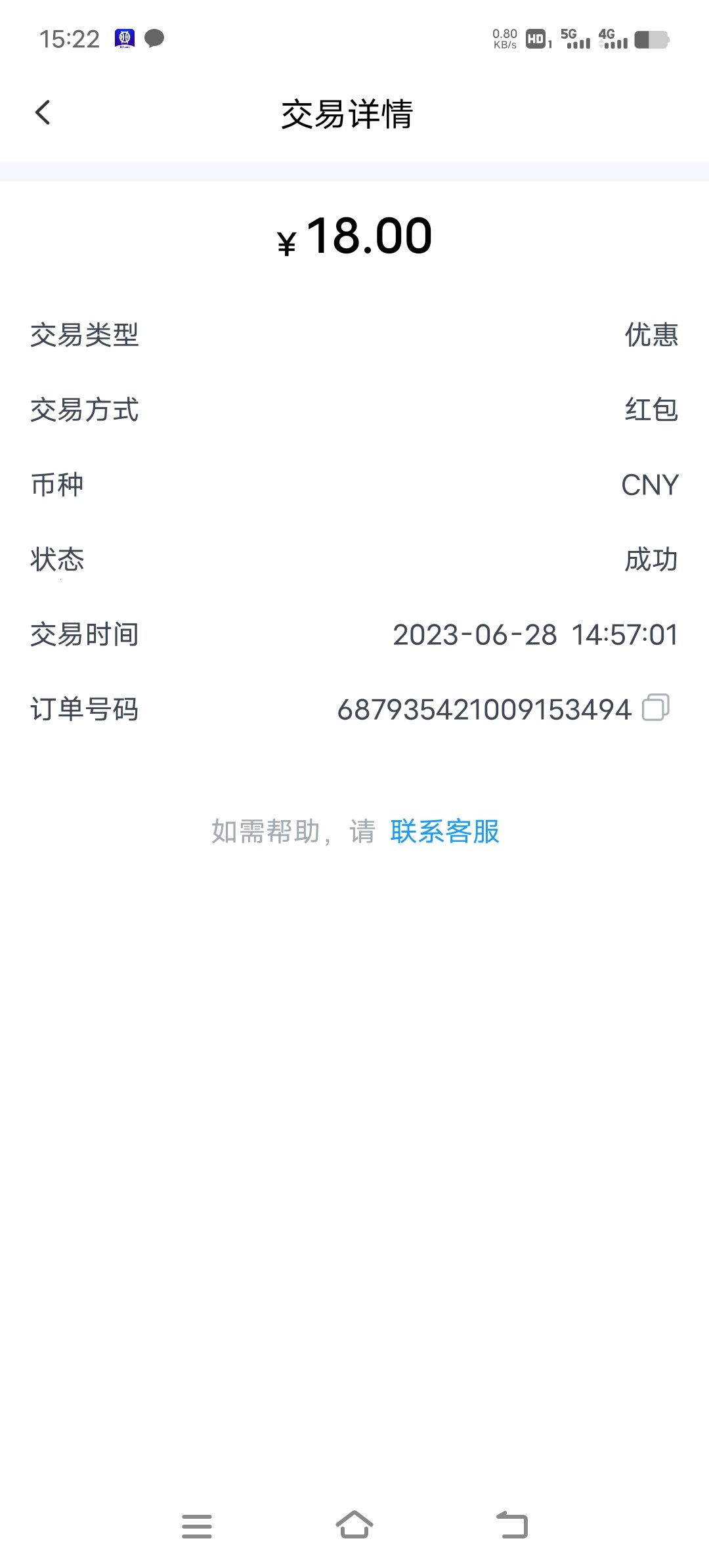Open the 联系客服 support link
Image resolution: width=709 pixels, height=1568 pixels.
pos(444,831)
